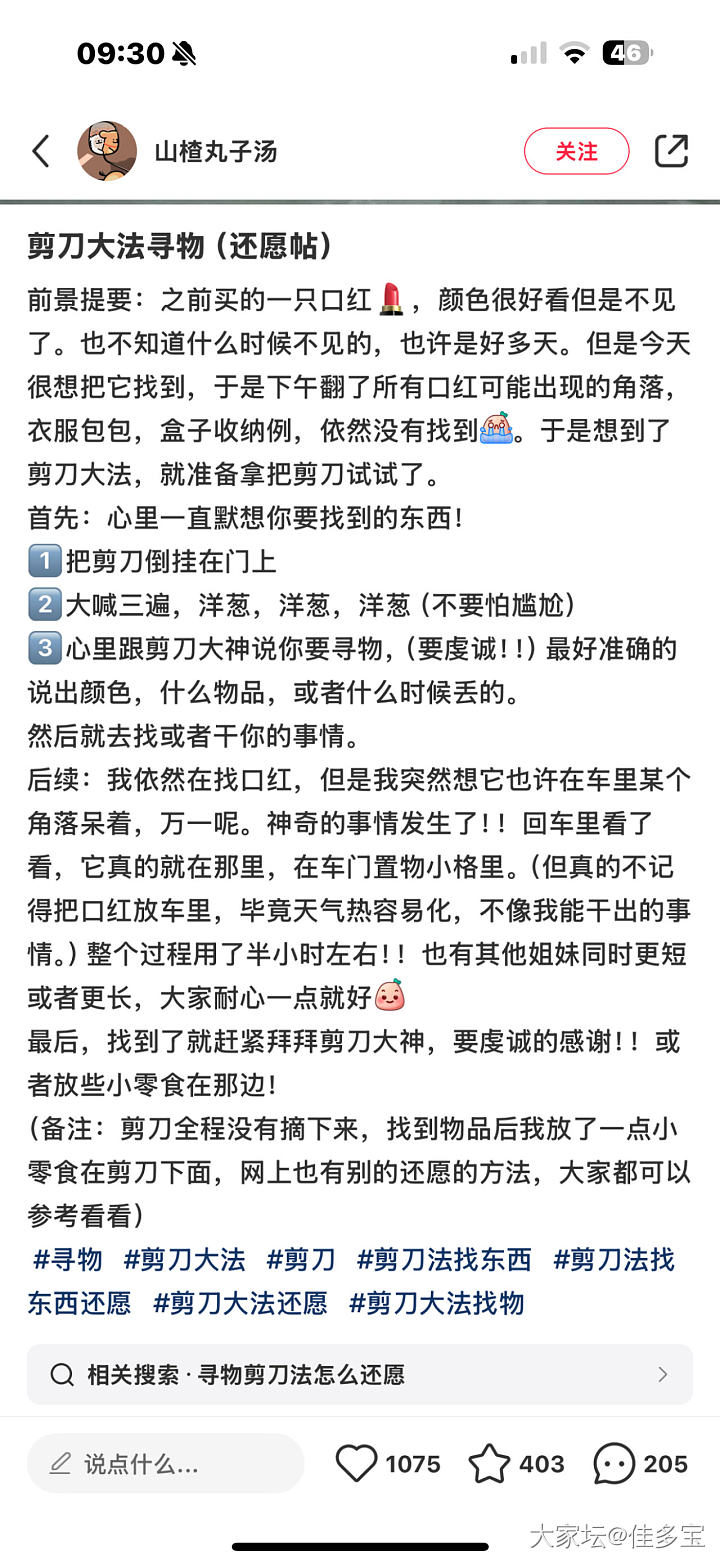Open the #剪刀 hashtag
This screenshot has width=720, height=1564.
[x=300, y=1260]
